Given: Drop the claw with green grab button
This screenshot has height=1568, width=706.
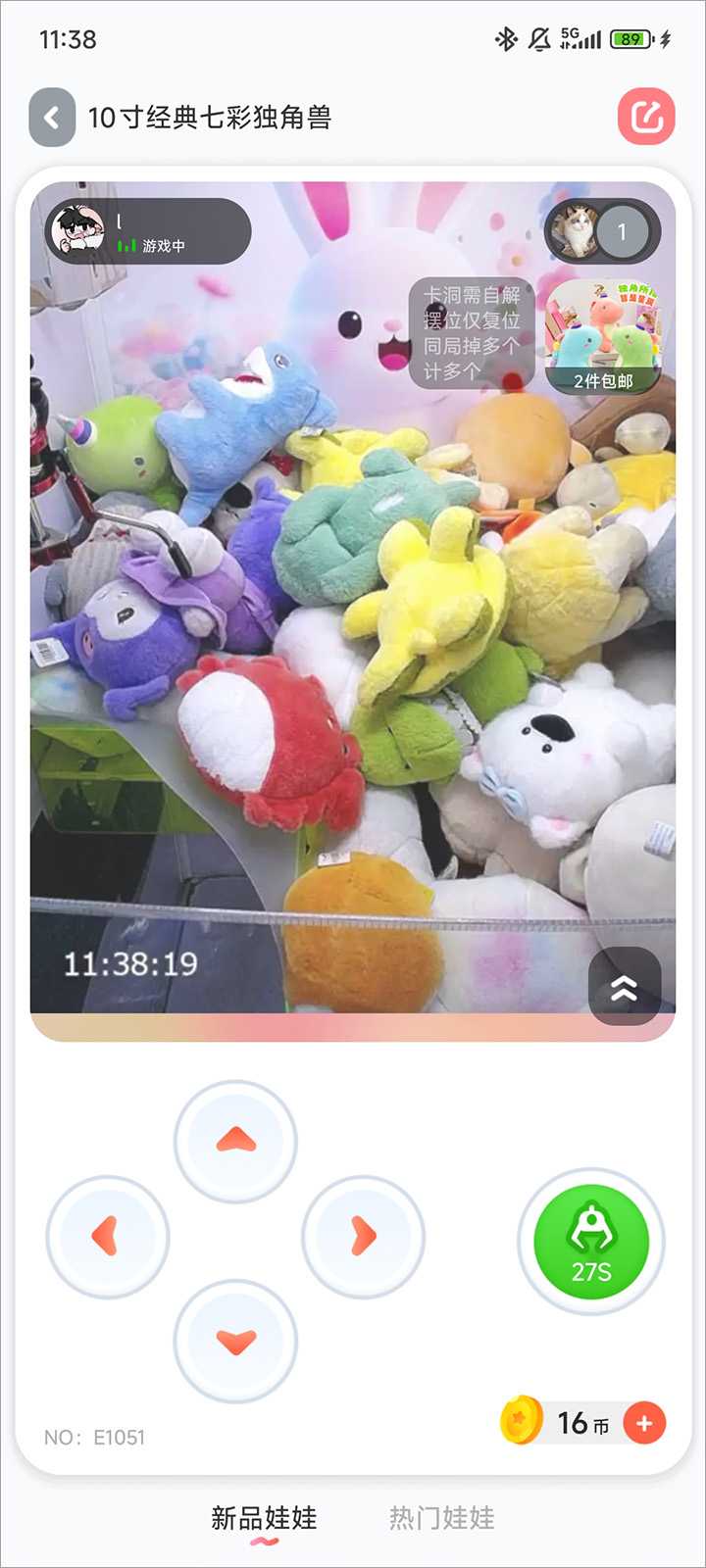Looking at the screenshot, I should coord(591,1242).
